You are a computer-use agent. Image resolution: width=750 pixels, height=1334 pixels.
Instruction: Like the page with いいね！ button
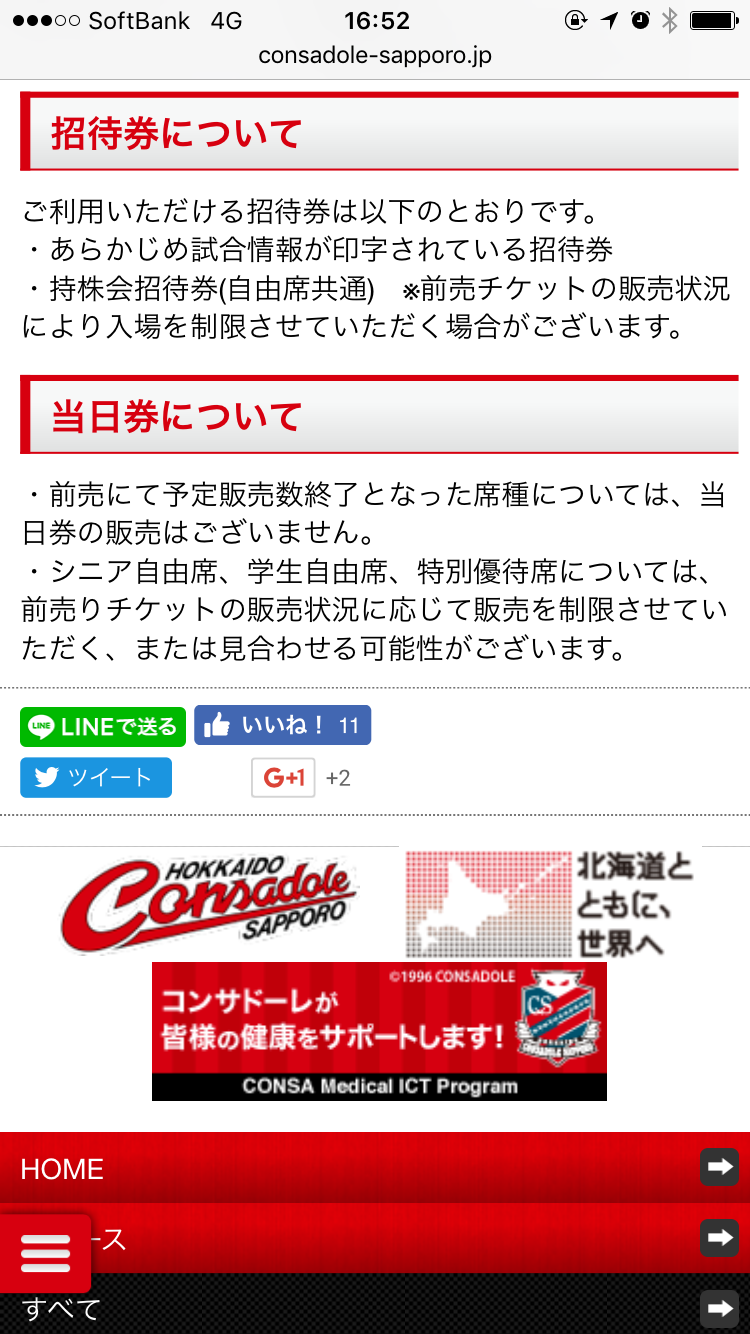(x=282, y=725)
